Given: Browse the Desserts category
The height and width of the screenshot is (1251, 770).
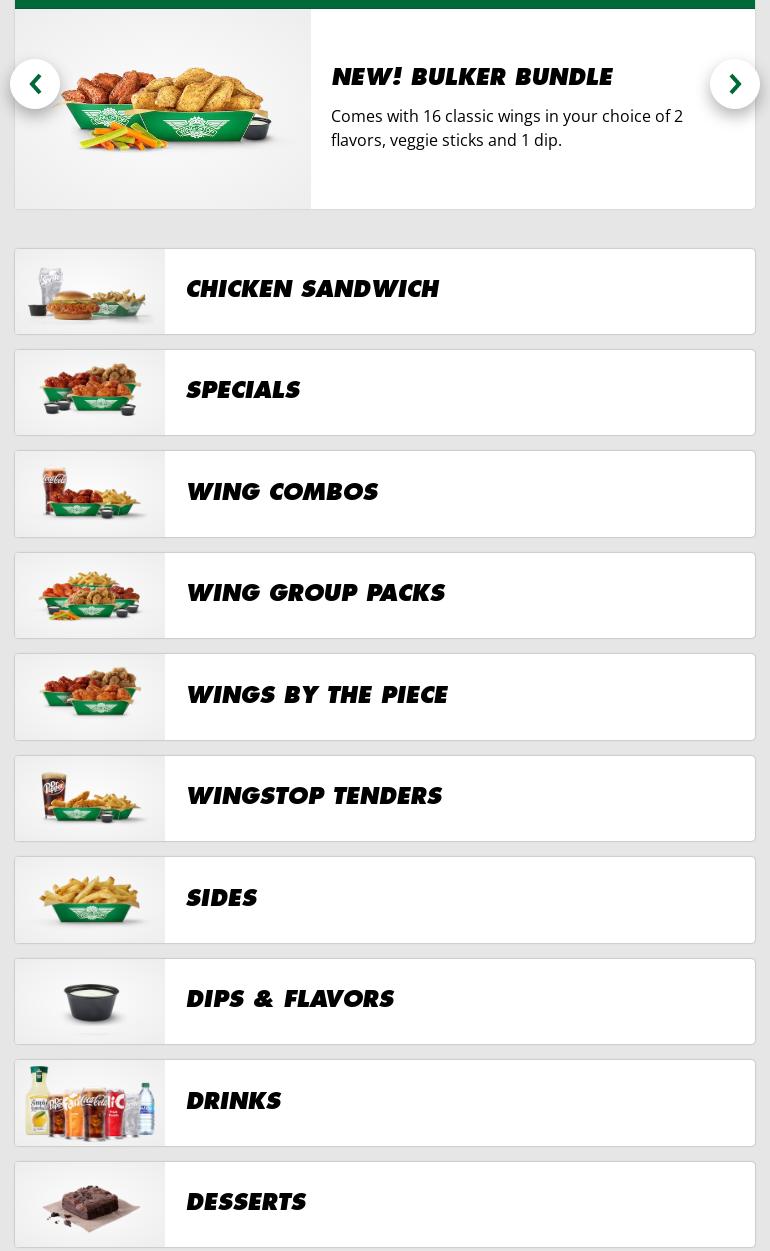Looking at the screenshot, I should 385,1204.
